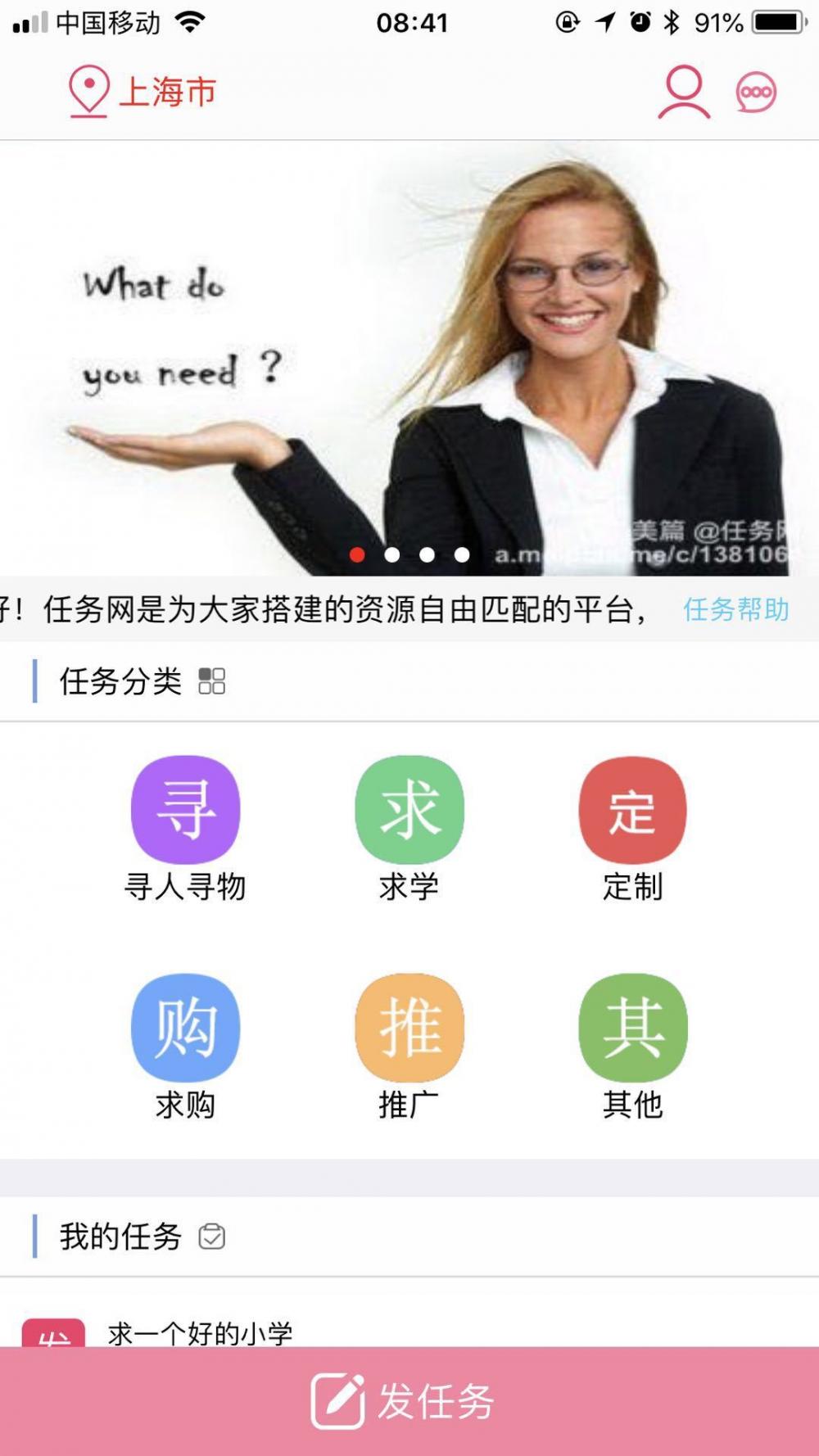Open the 'What do you need' banner

[x=409, y=359]
